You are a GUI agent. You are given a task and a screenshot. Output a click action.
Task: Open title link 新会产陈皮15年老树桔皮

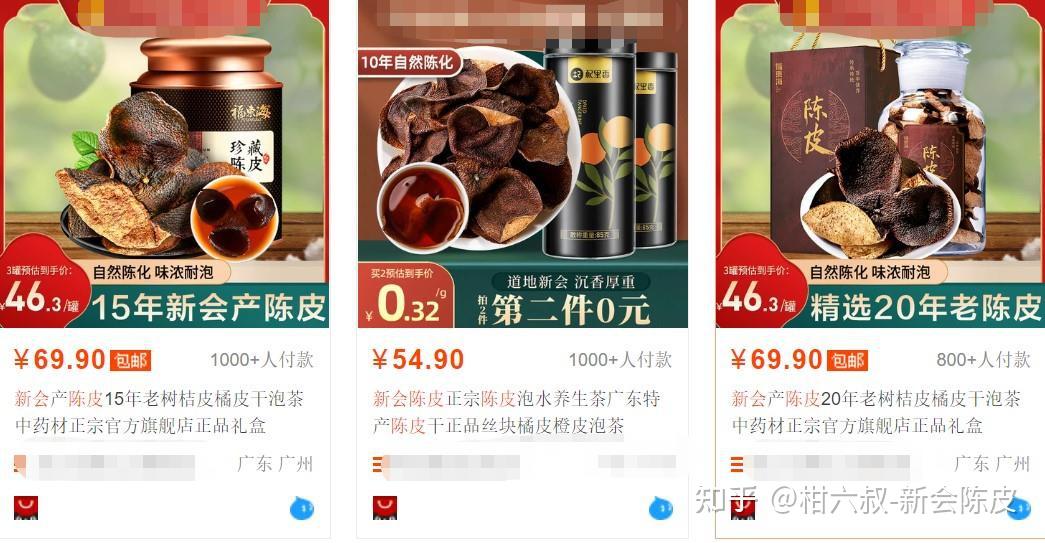(159, 411)
